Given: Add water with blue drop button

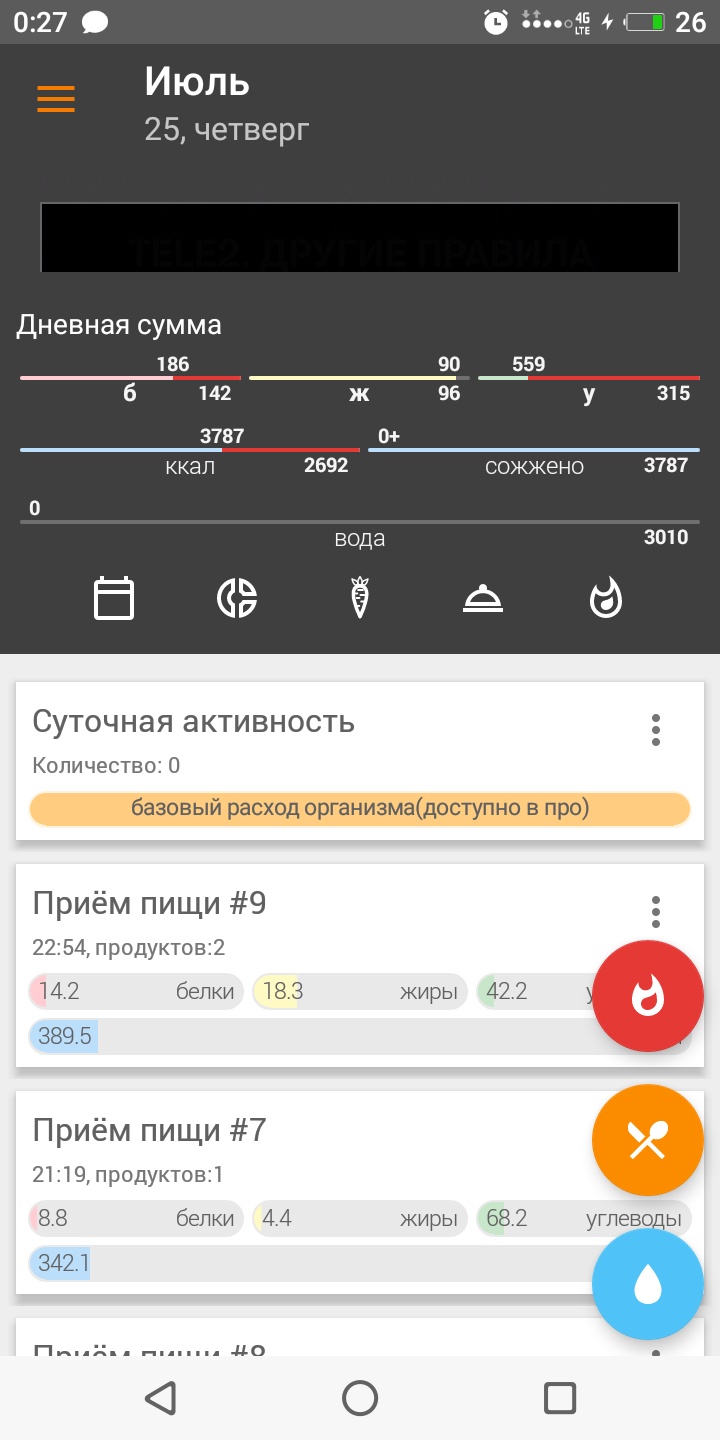Looking at the screenshot, I should [648, 1284].
